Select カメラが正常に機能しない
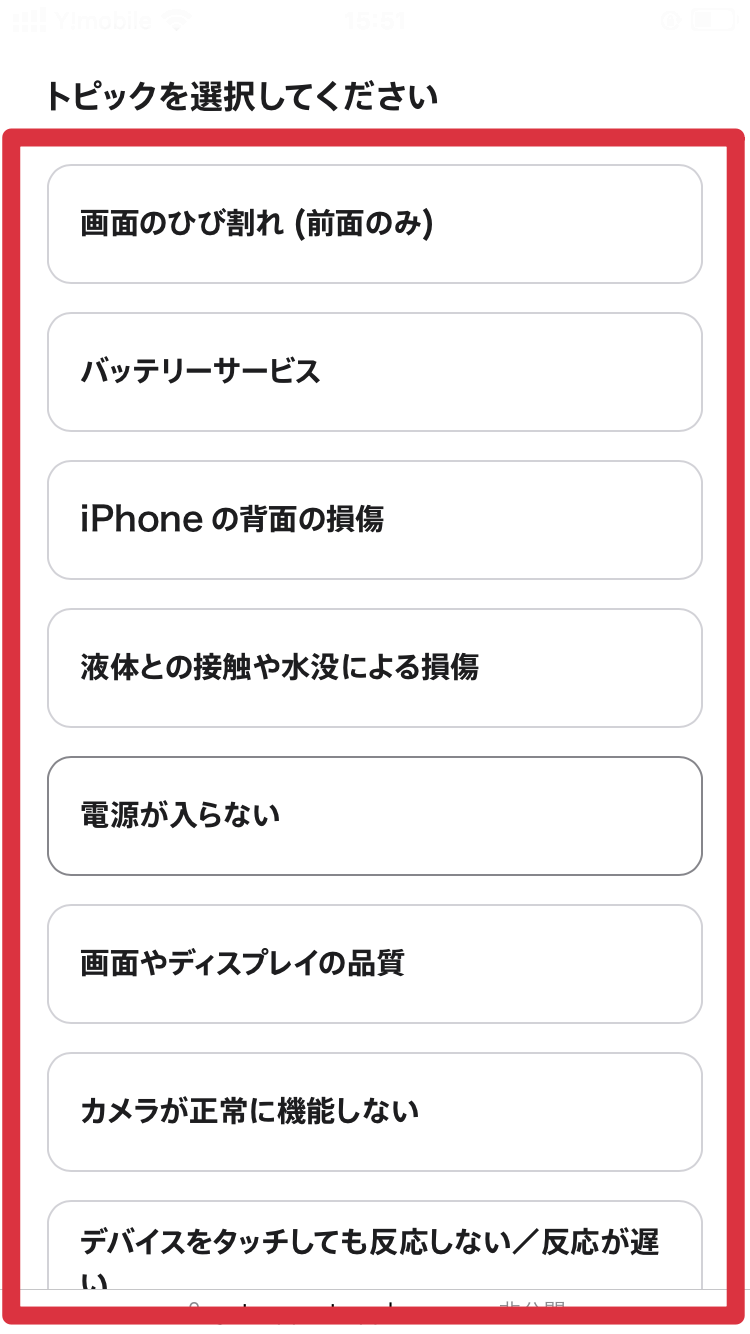This screenshot has width=750, height=1334. click(x=375, y=1112)
